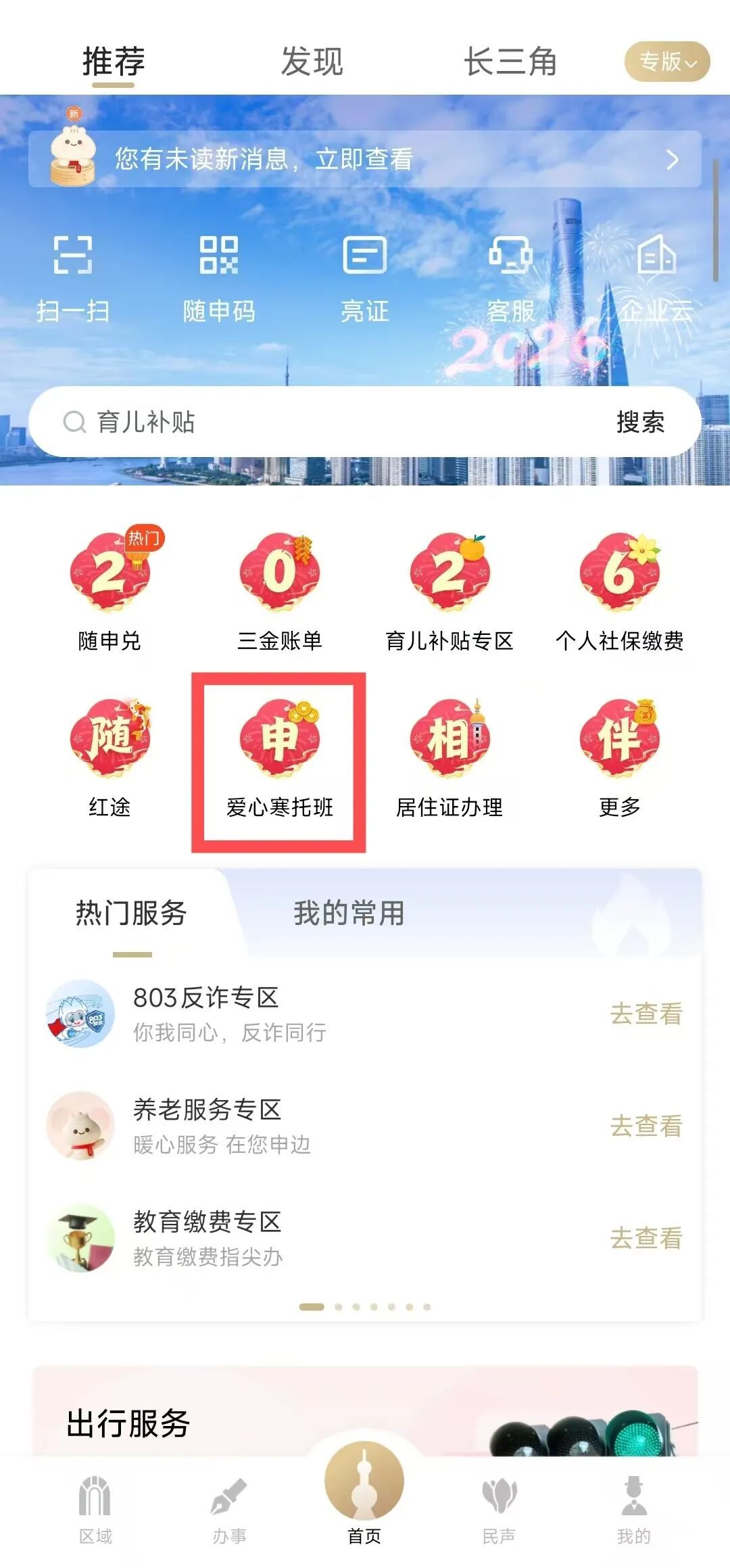Screen dimensions: 730x1568
Task: Open the 专版 version dropdown
Action: tap(666, 62)
